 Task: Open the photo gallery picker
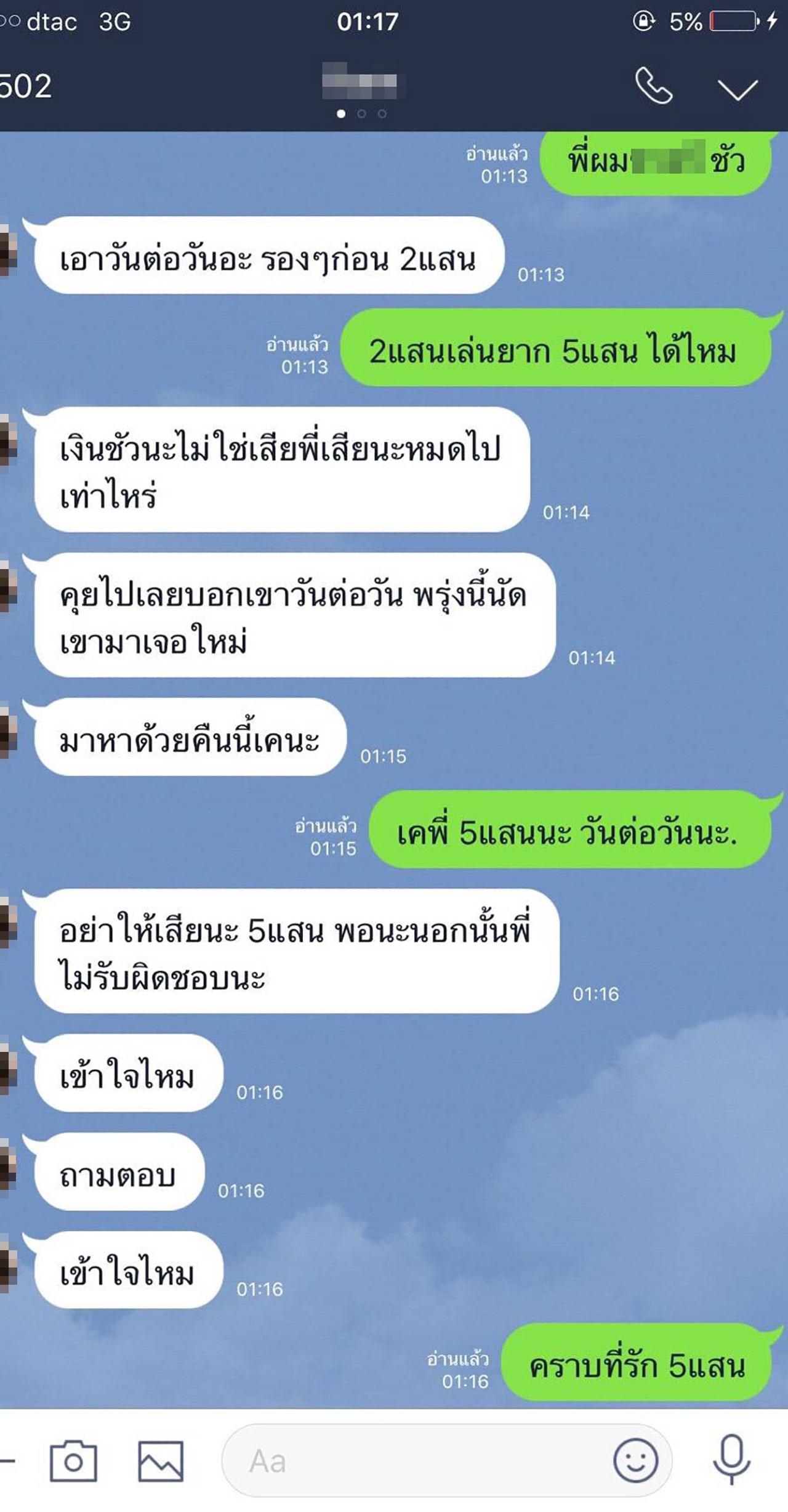(160, 1461)
